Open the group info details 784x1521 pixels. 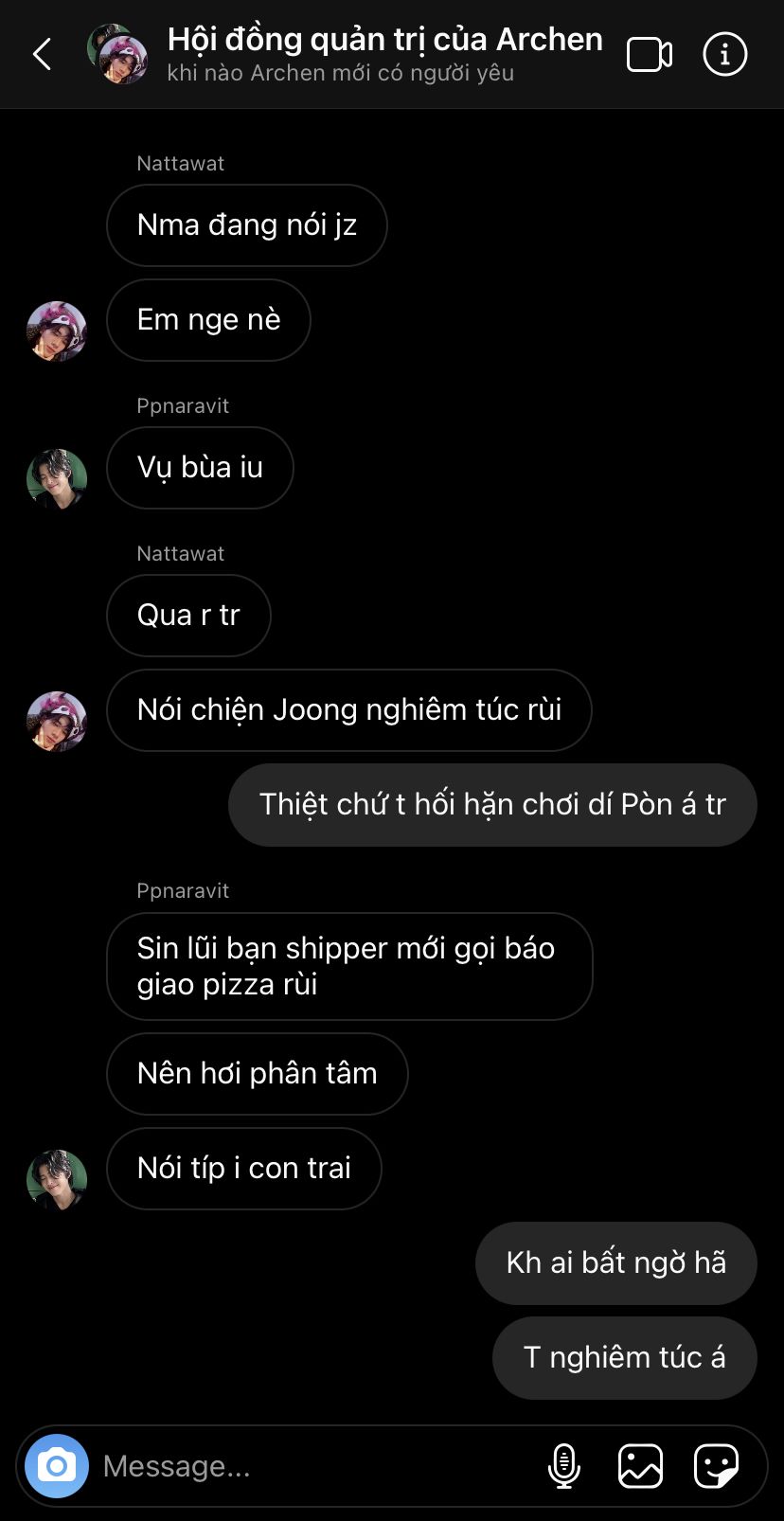725,55
